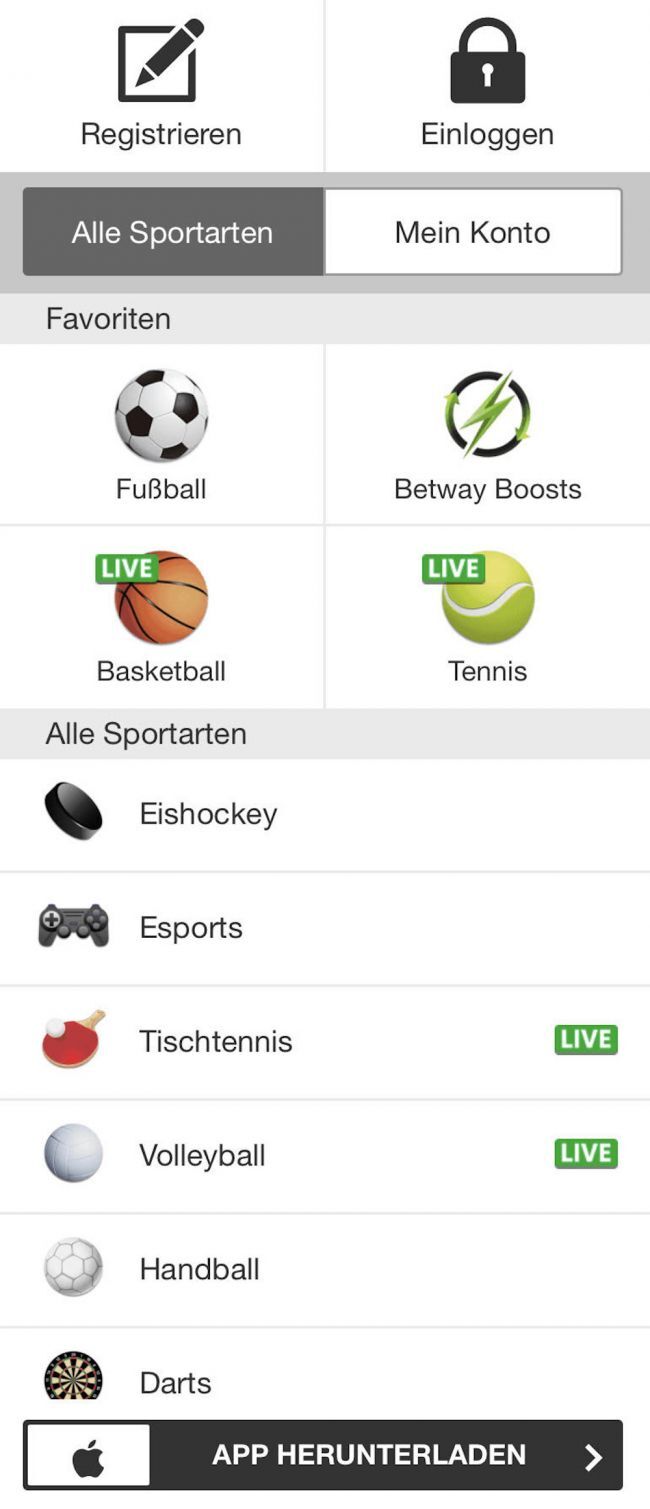650x1509 pixels.
Task: Switch to the Alle Sportarten tab
Action: tap(173, 232)
